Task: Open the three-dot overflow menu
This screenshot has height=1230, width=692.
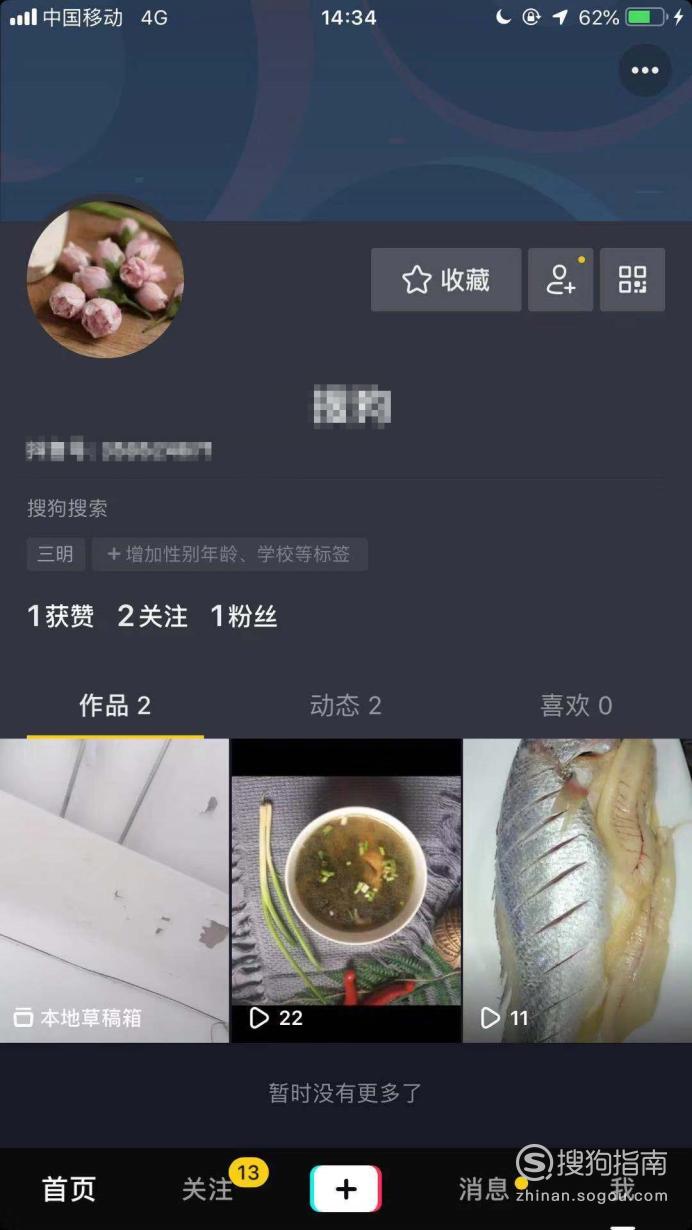Action: tap(645, 70)
